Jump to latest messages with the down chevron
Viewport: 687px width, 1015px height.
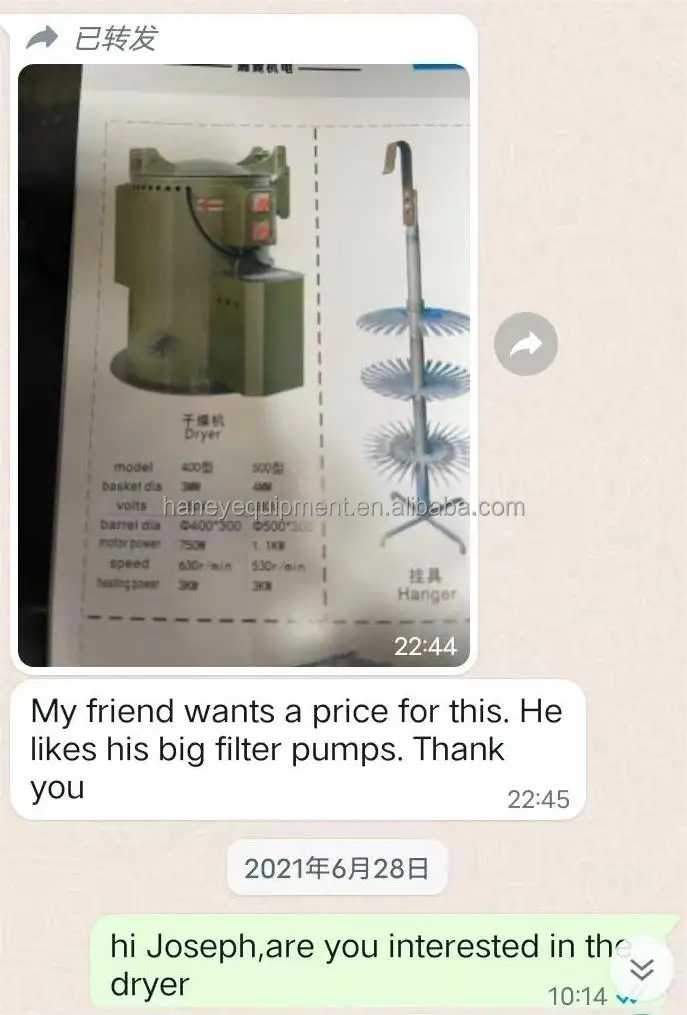[642, 969]
